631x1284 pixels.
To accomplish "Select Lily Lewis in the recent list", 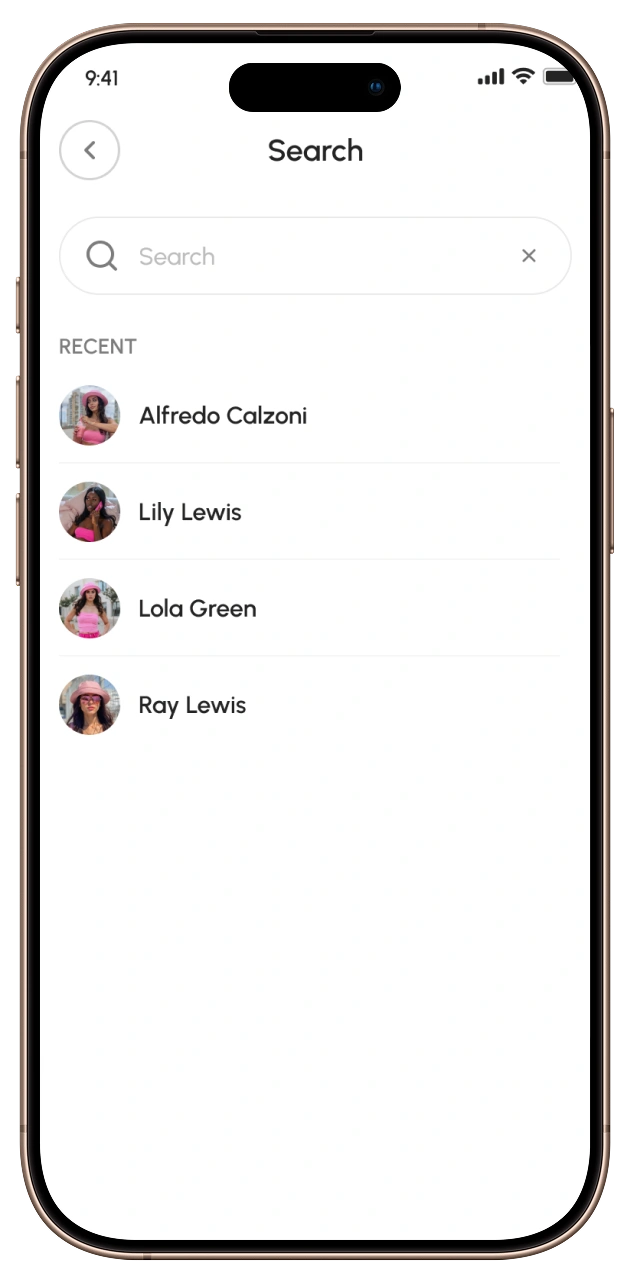I will [x=190, y=512].
